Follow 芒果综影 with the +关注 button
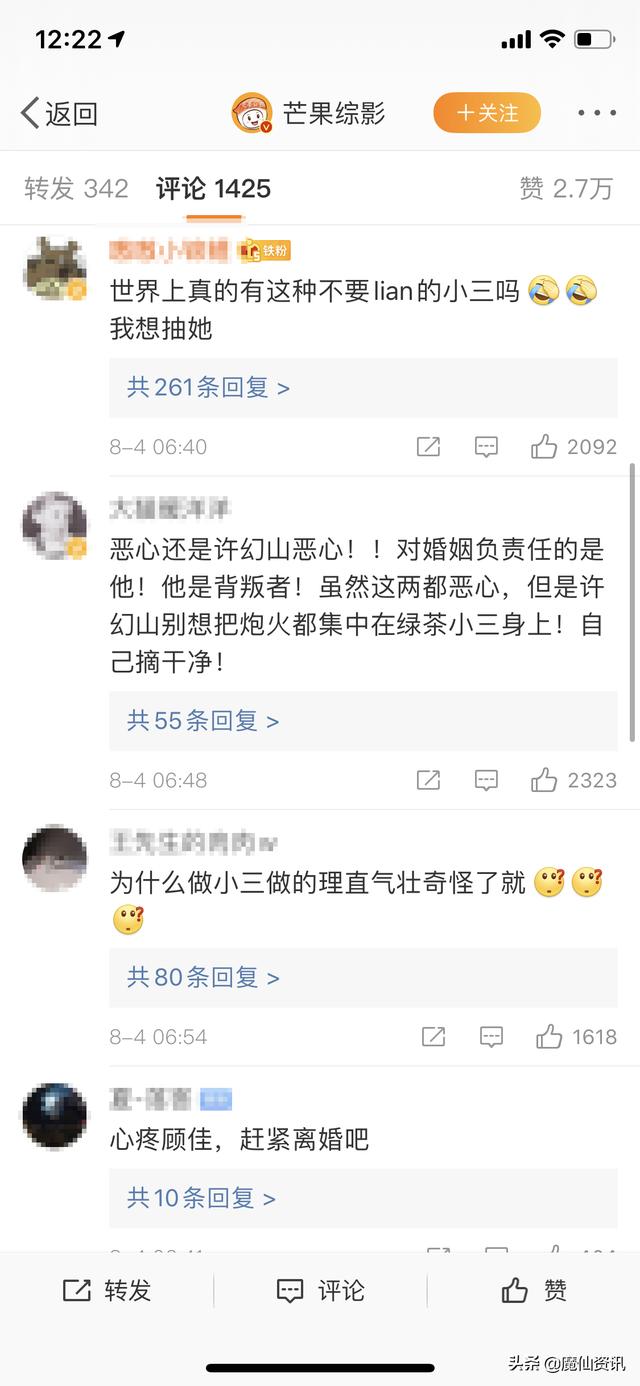 487,113
